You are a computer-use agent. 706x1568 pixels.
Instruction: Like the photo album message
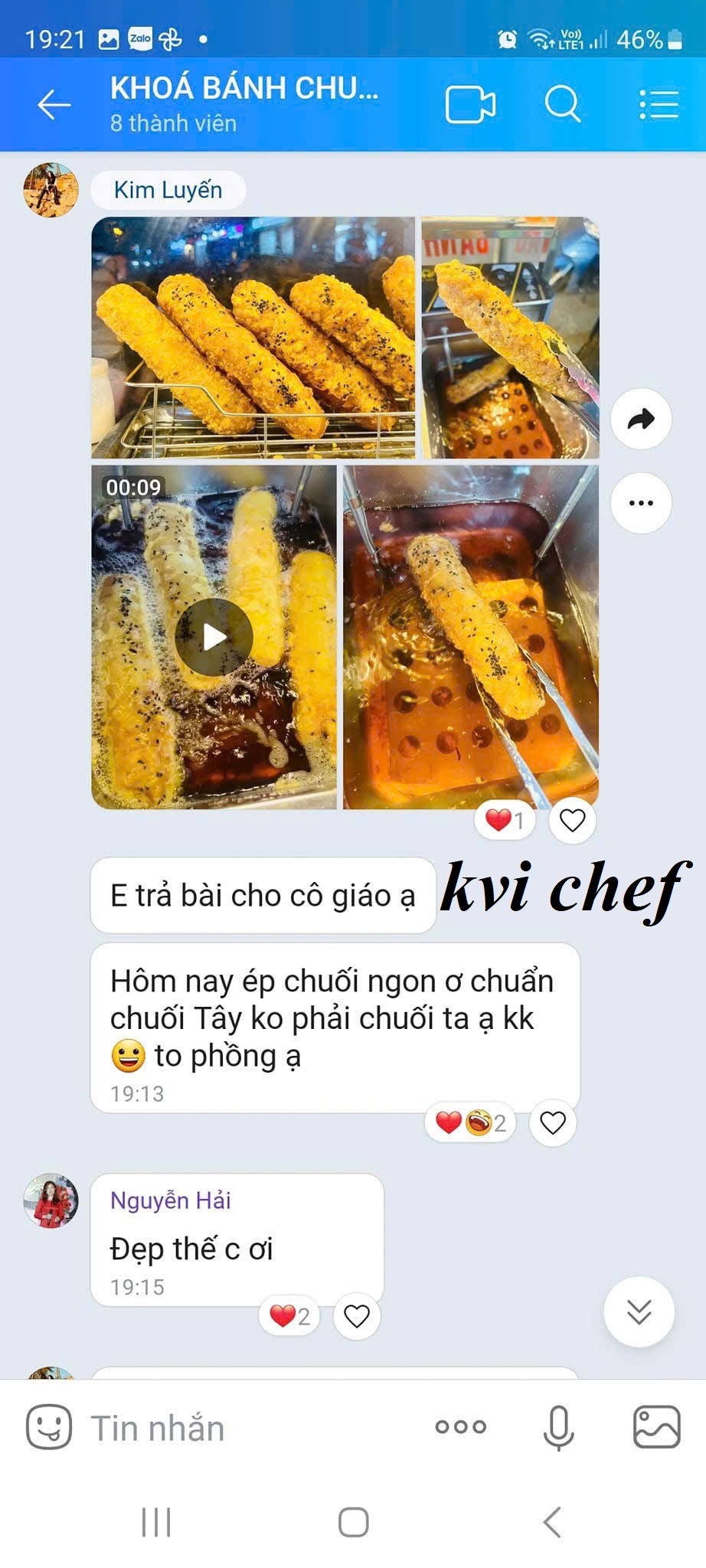(x=572, y=821)
